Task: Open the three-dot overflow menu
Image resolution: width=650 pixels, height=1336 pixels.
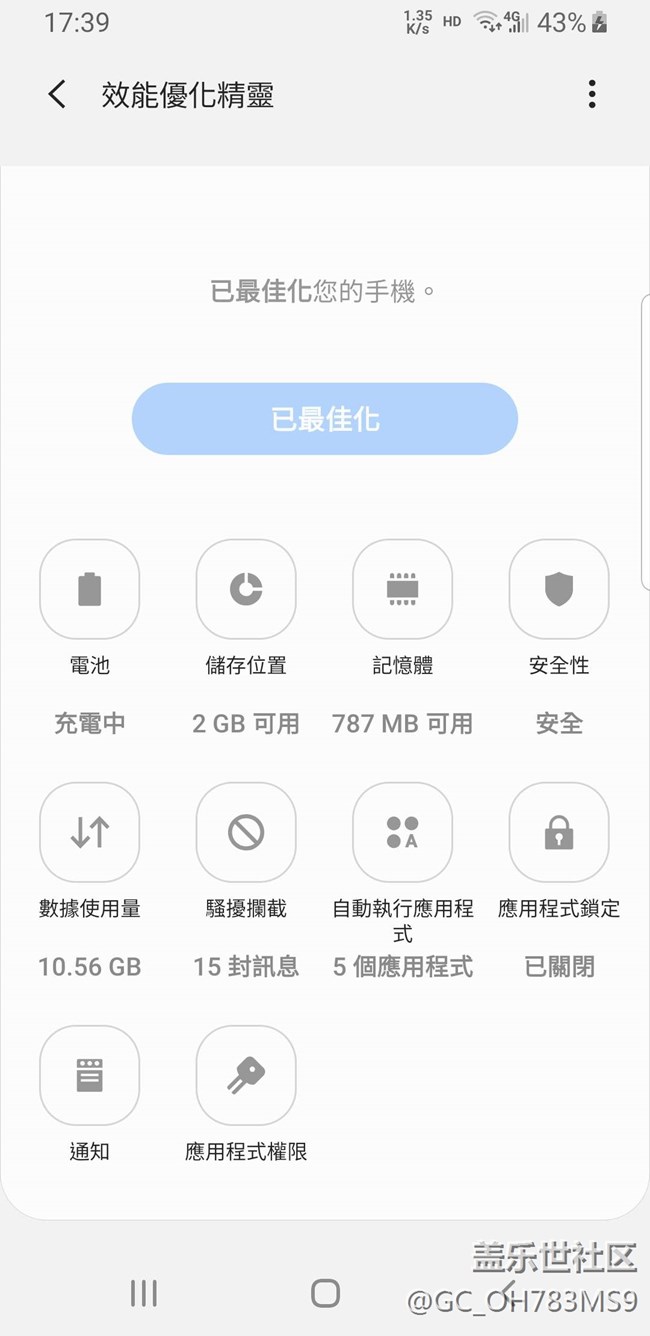Action: click(592, 95)
